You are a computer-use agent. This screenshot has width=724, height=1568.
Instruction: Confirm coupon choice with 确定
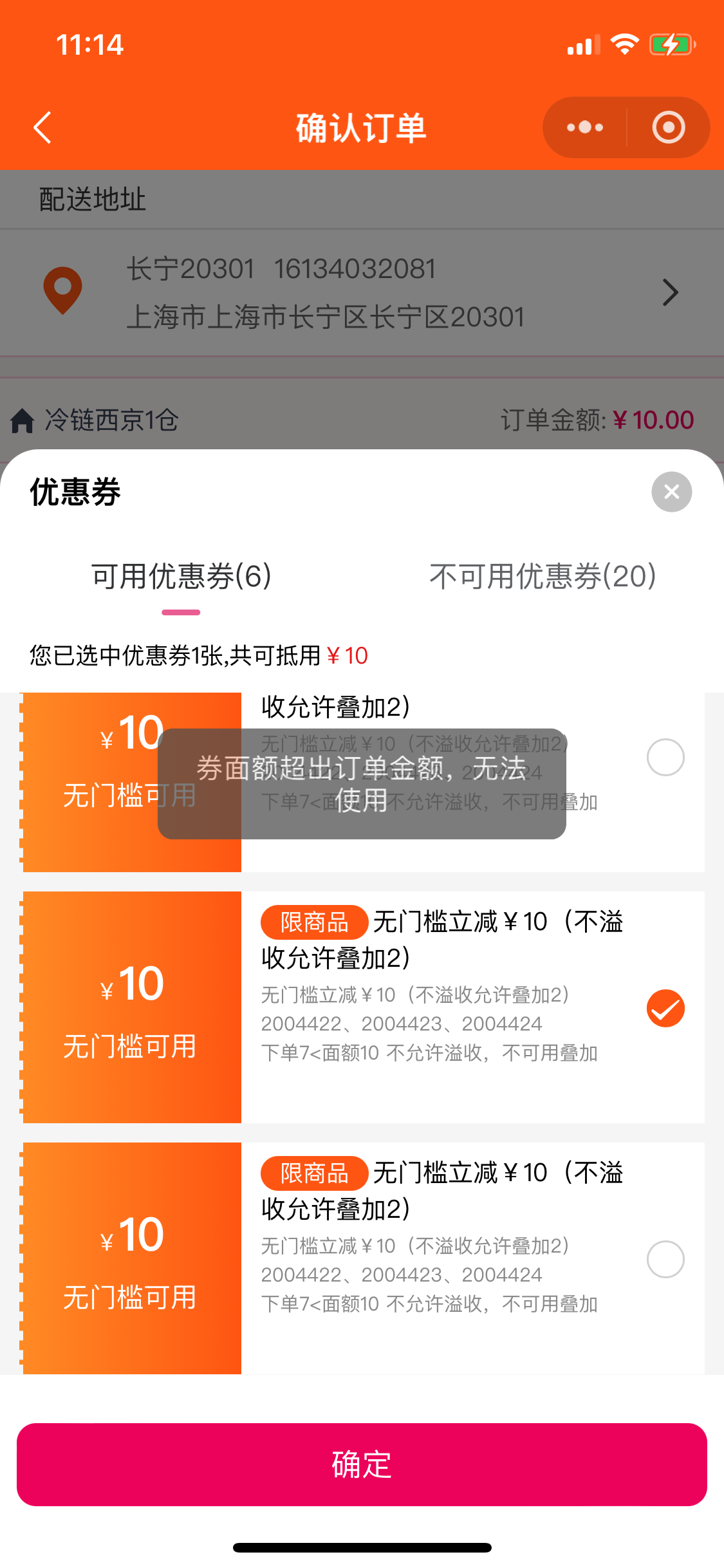362,1464
